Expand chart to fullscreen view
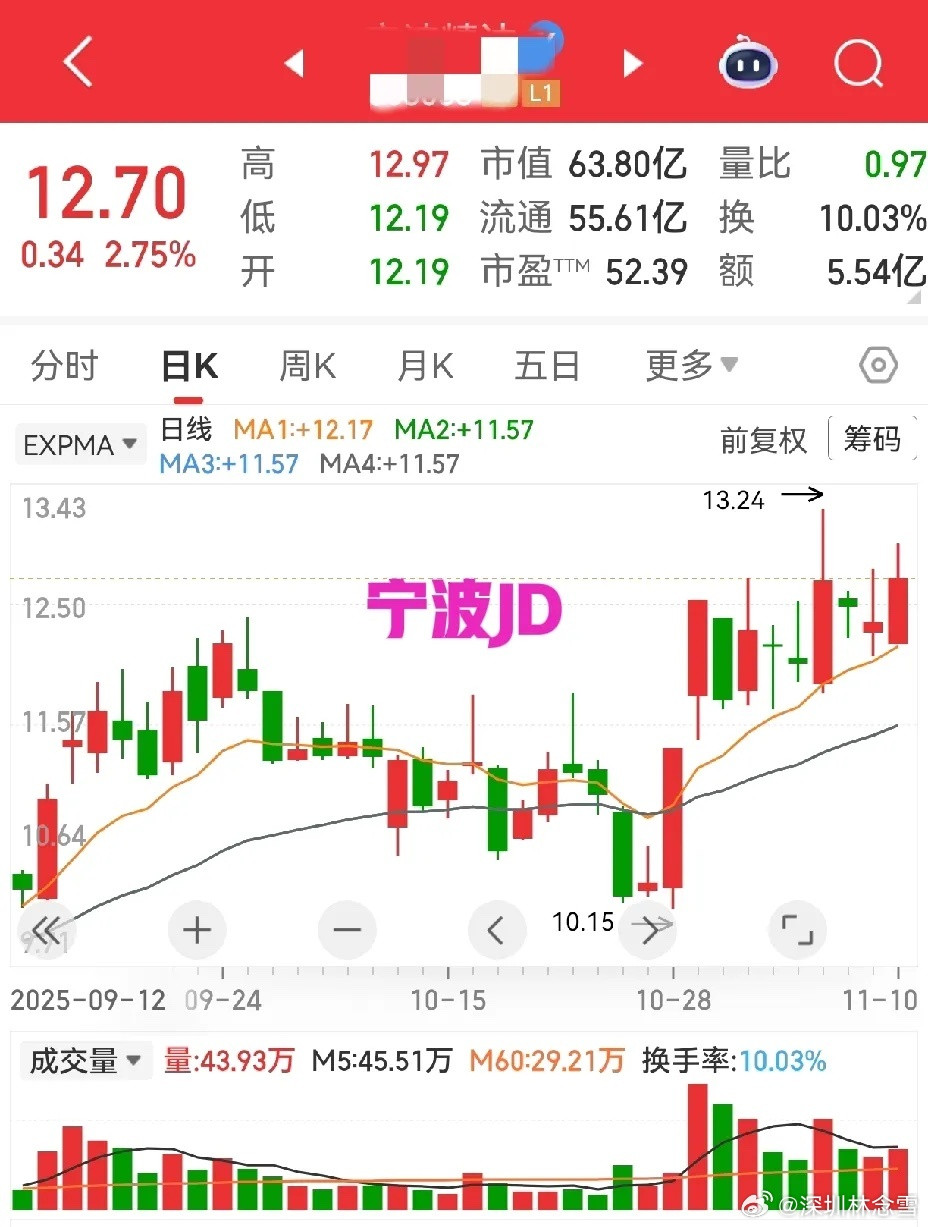 click(x=797, y=930)
